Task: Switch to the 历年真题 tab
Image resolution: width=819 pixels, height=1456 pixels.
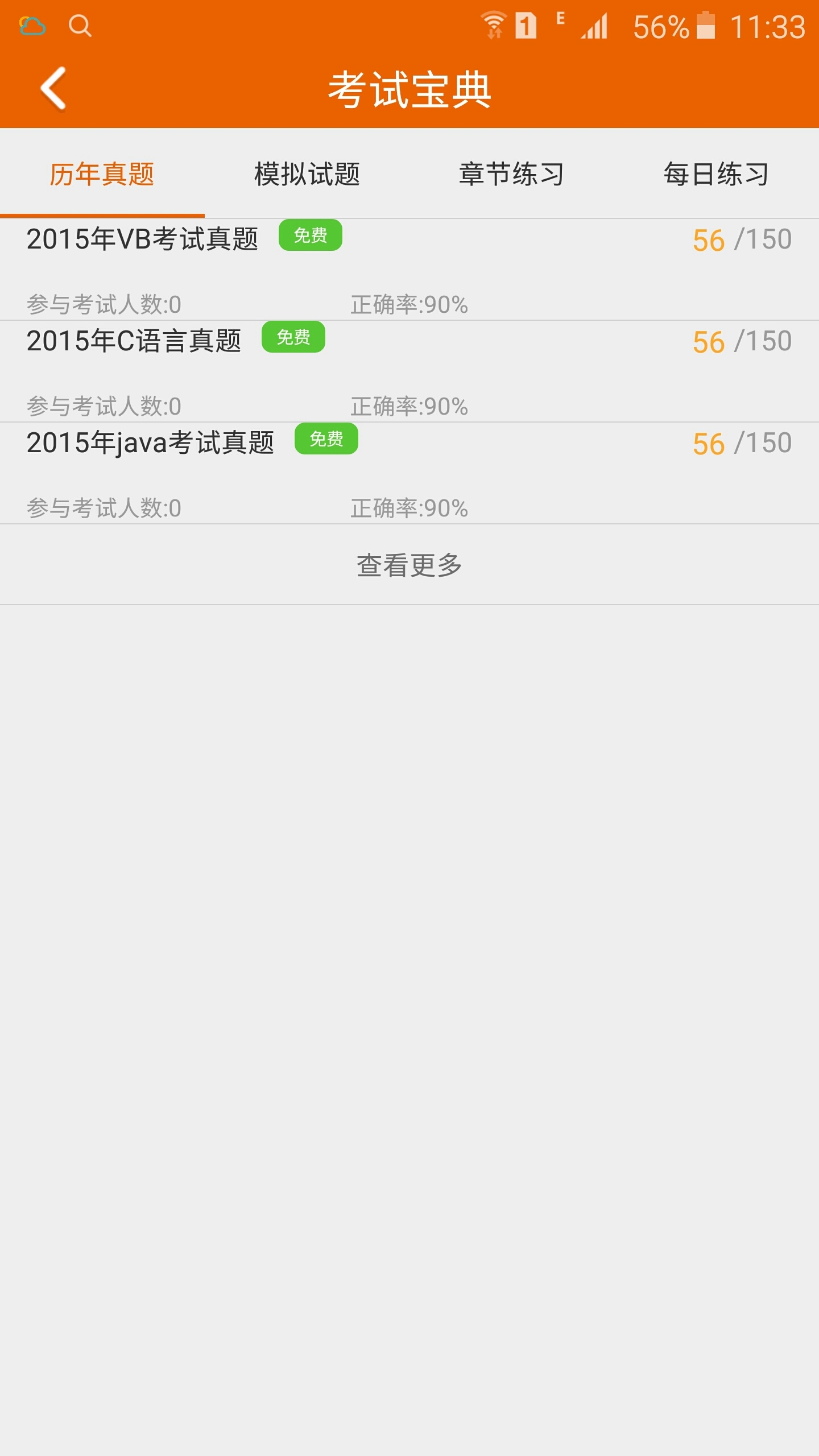Action: pyautogui.click(x=102, y=174)
